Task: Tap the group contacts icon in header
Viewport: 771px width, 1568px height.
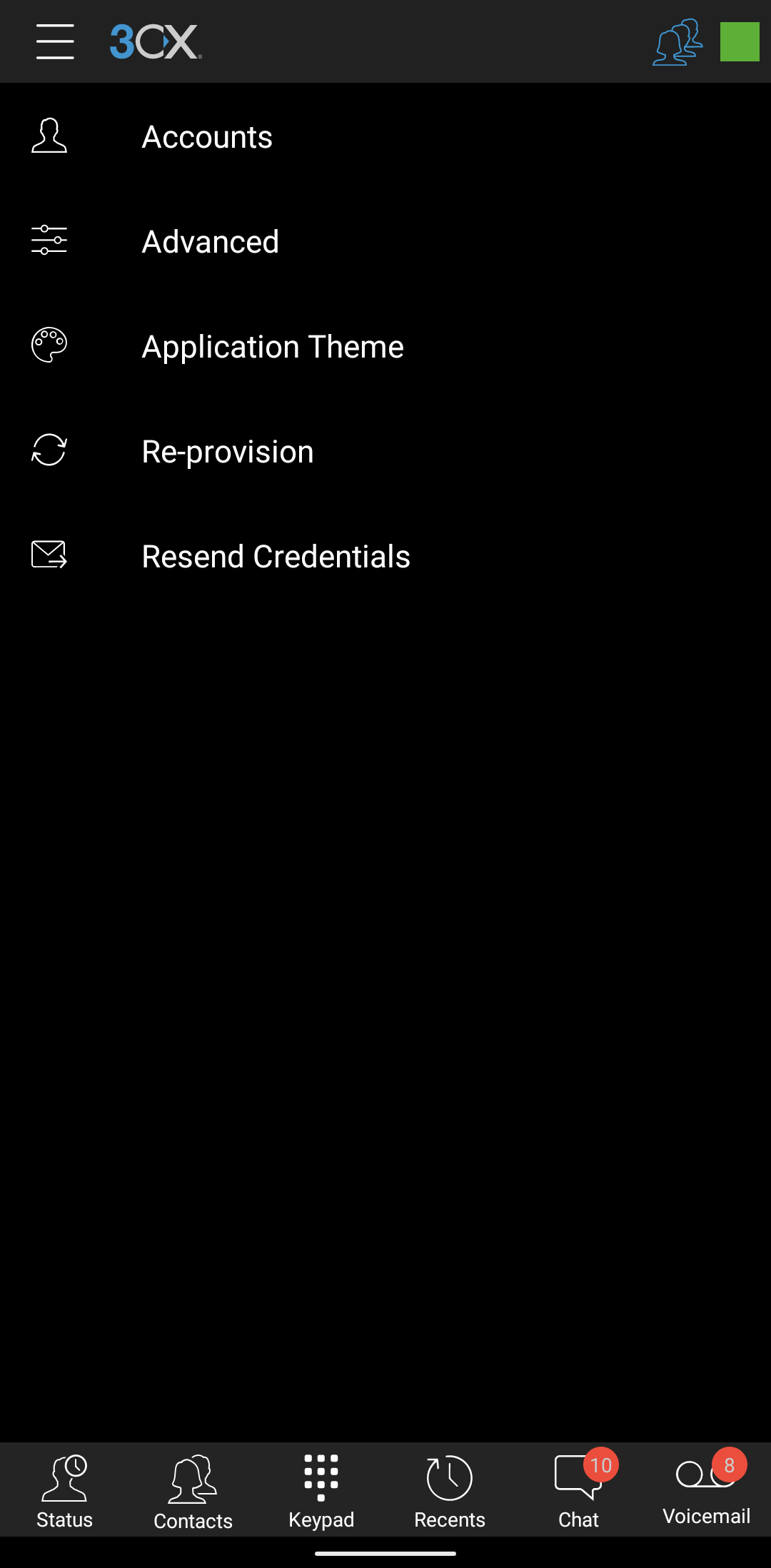Action: pos(677,42)
